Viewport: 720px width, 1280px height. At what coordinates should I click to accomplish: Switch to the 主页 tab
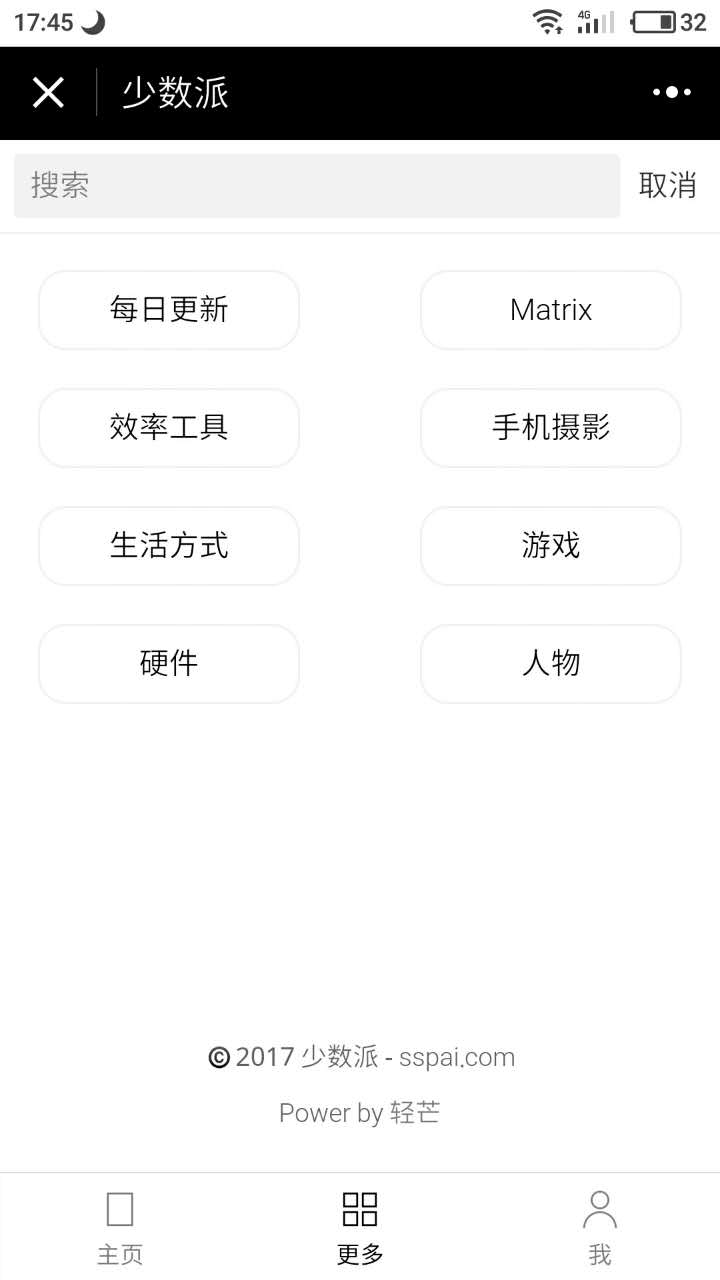pos(120,1226)
